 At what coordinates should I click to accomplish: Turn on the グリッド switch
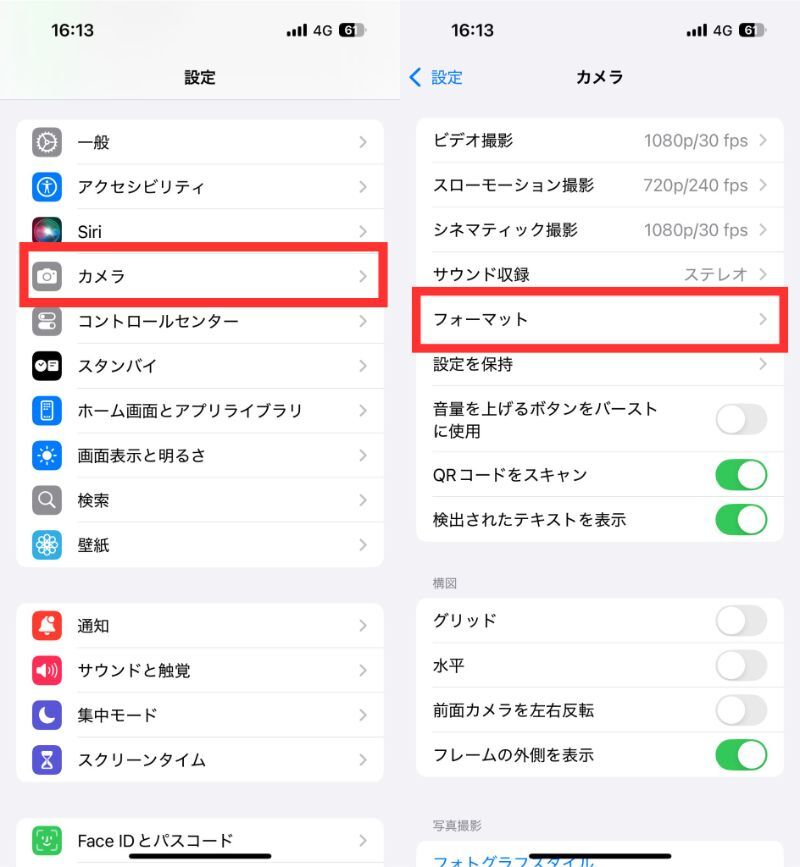741,621
